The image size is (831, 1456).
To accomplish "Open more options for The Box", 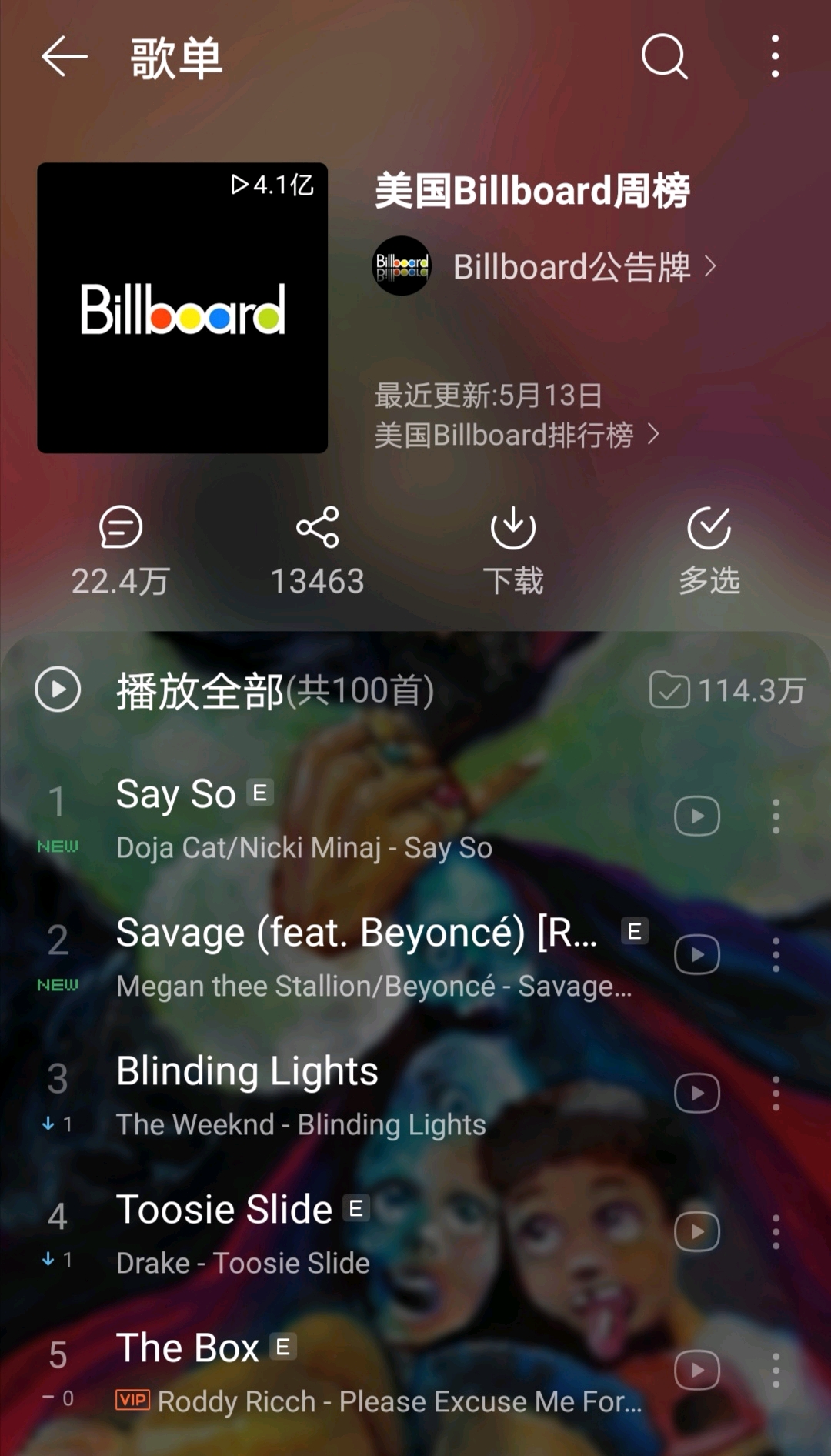I will [776, 1371].
